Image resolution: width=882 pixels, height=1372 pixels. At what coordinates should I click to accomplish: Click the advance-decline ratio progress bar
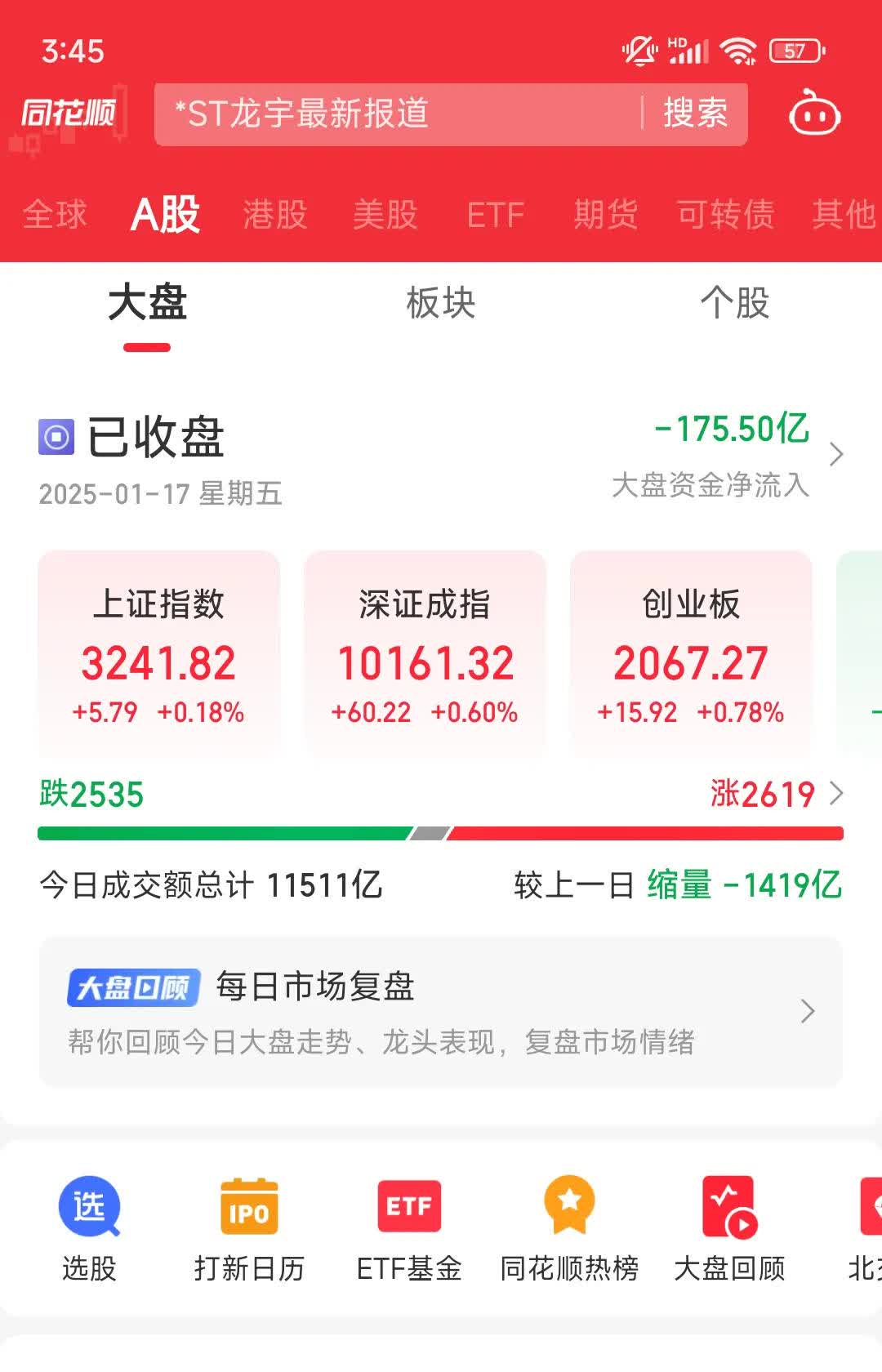(x=441, y=833)
